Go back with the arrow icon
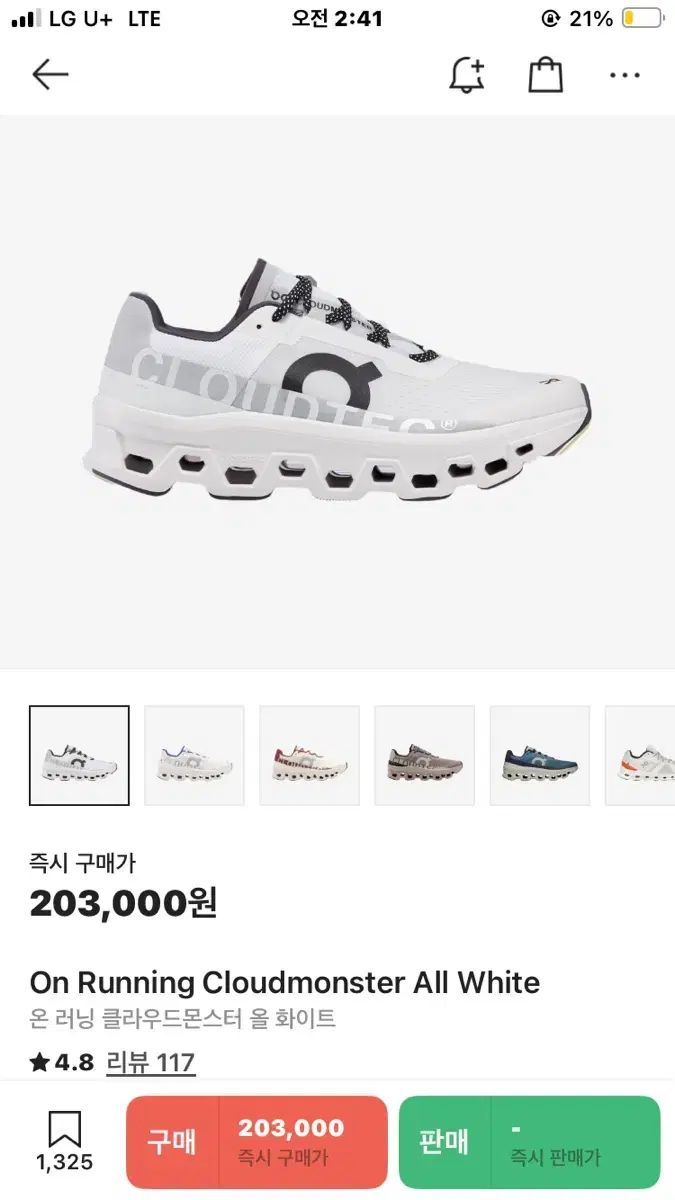This screenshot has height=1200, width=675. click(x=50, y=75)
